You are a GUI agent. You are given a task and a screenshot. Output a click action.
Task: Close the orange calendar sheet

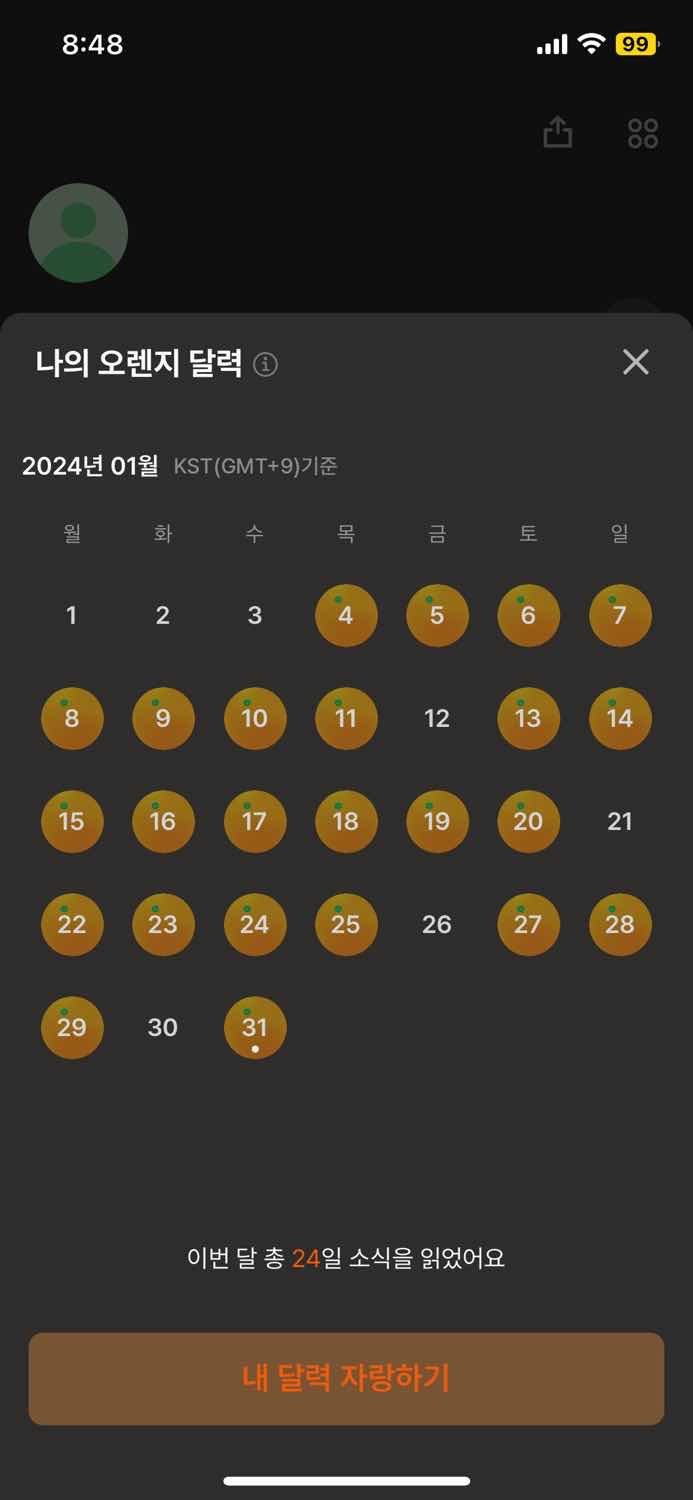pyautogui.click(x=635, y=362)
